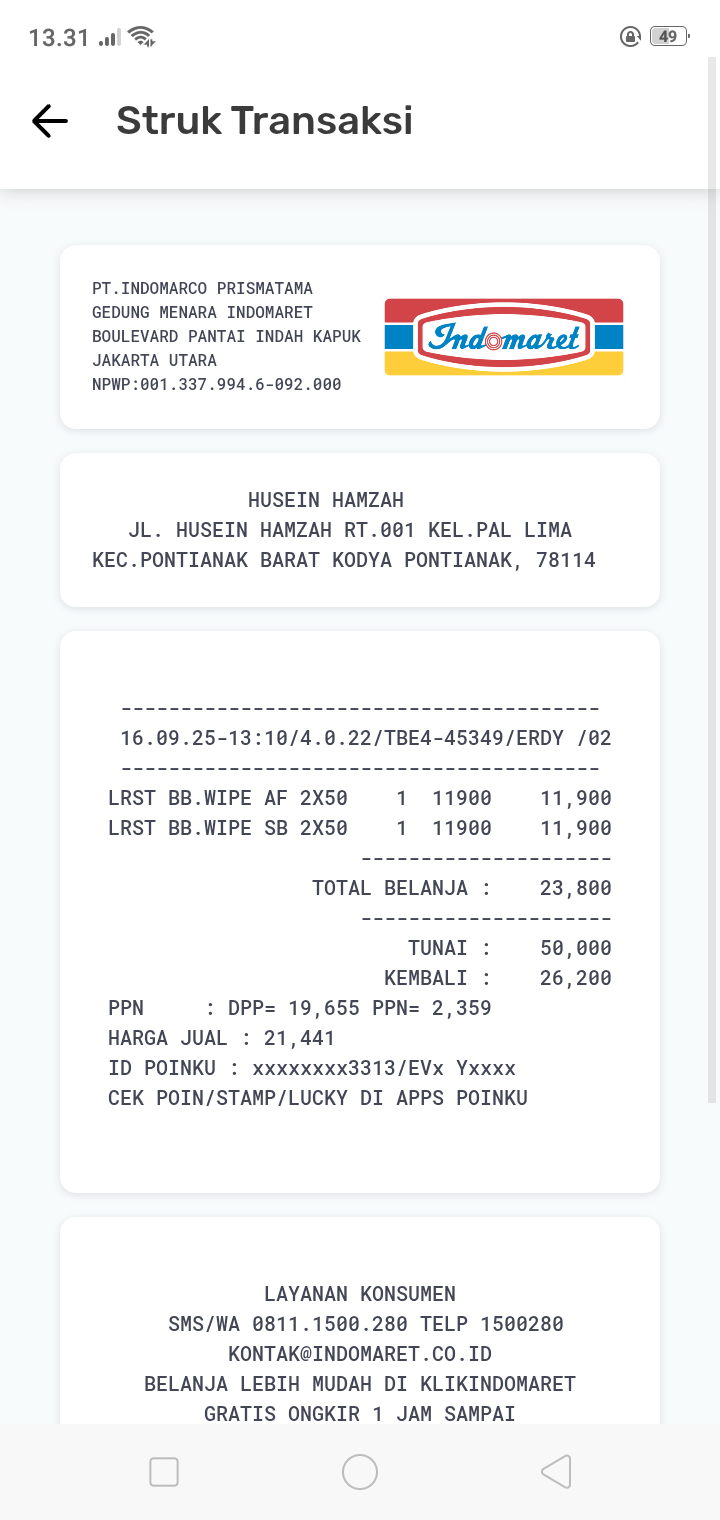
Task: Open recent apps from navigation bar
Action: (164, 1472)
